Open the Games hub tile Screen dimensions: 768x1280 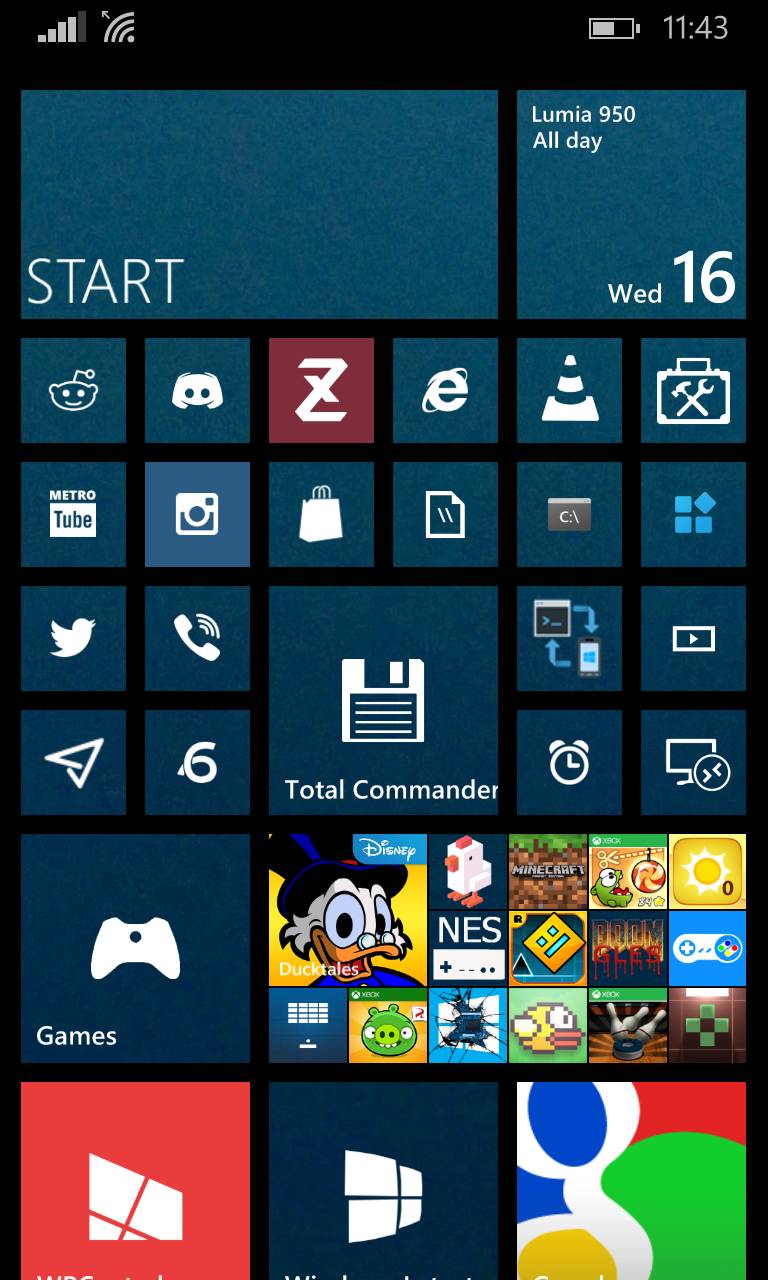click(135, 948)
